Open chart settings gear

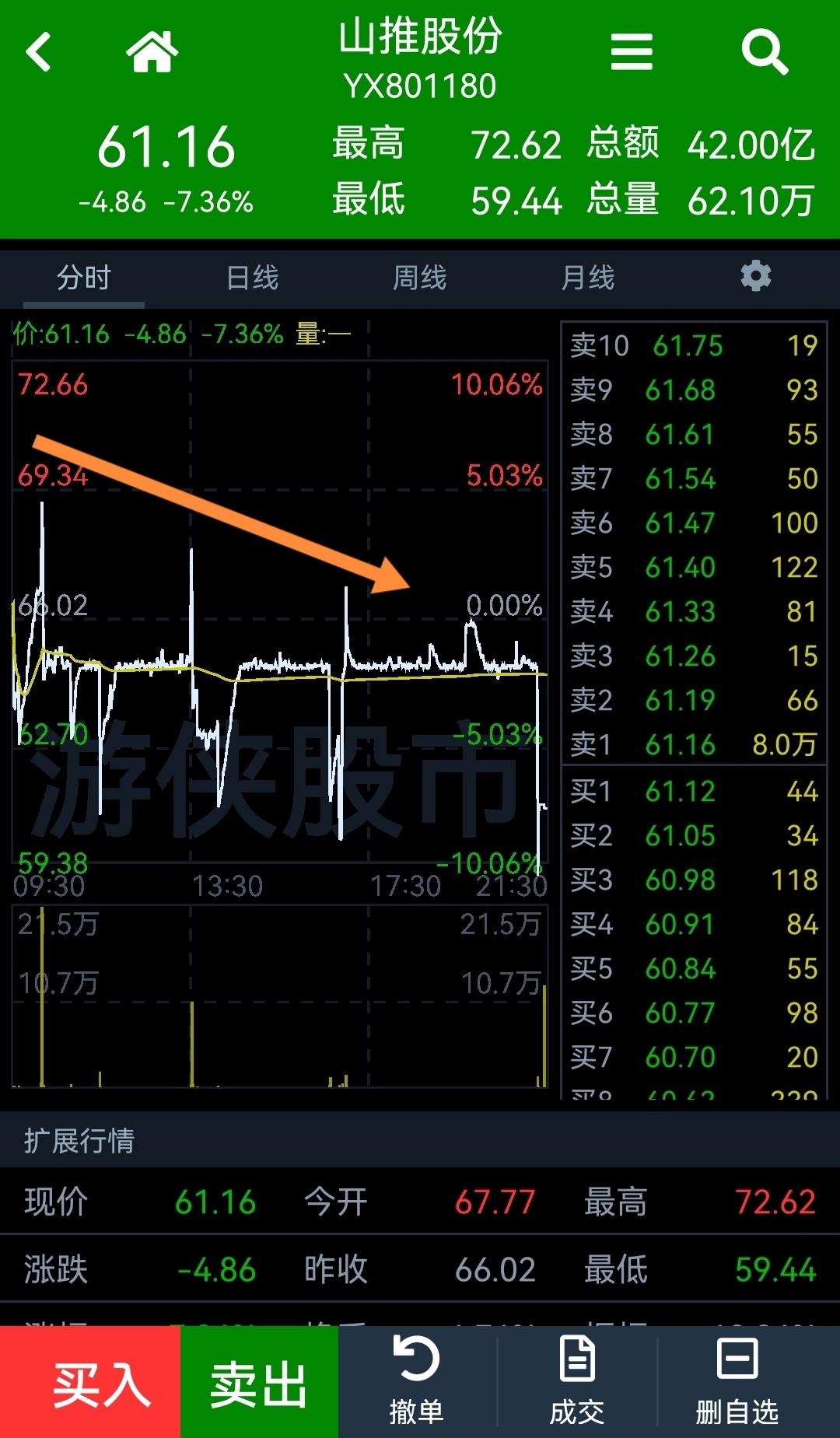pyautogui.click(x=756, y=276)
